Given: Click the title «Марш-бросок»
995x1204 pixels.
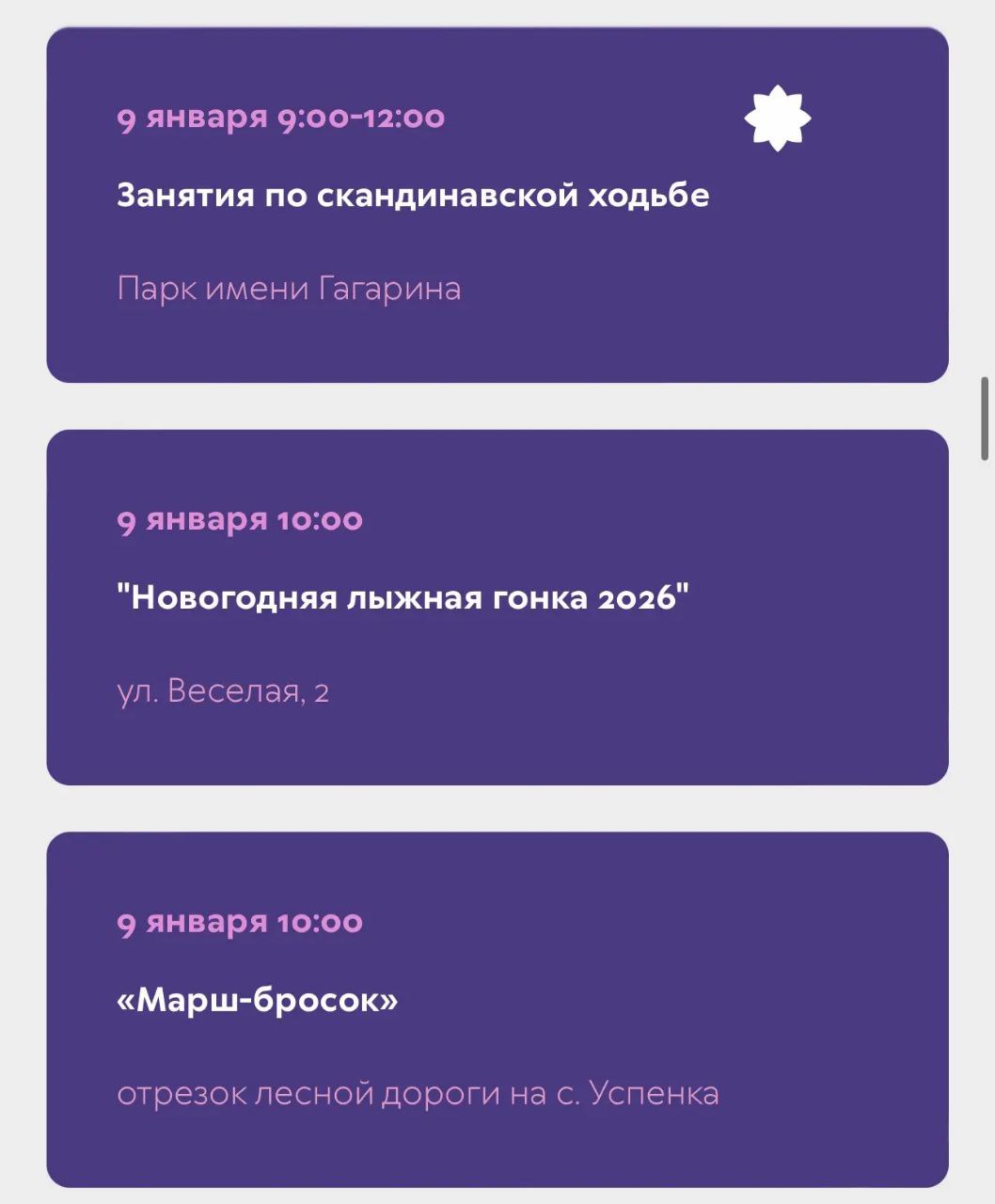Looking at the screenshot, I should (x=259, y=999).
